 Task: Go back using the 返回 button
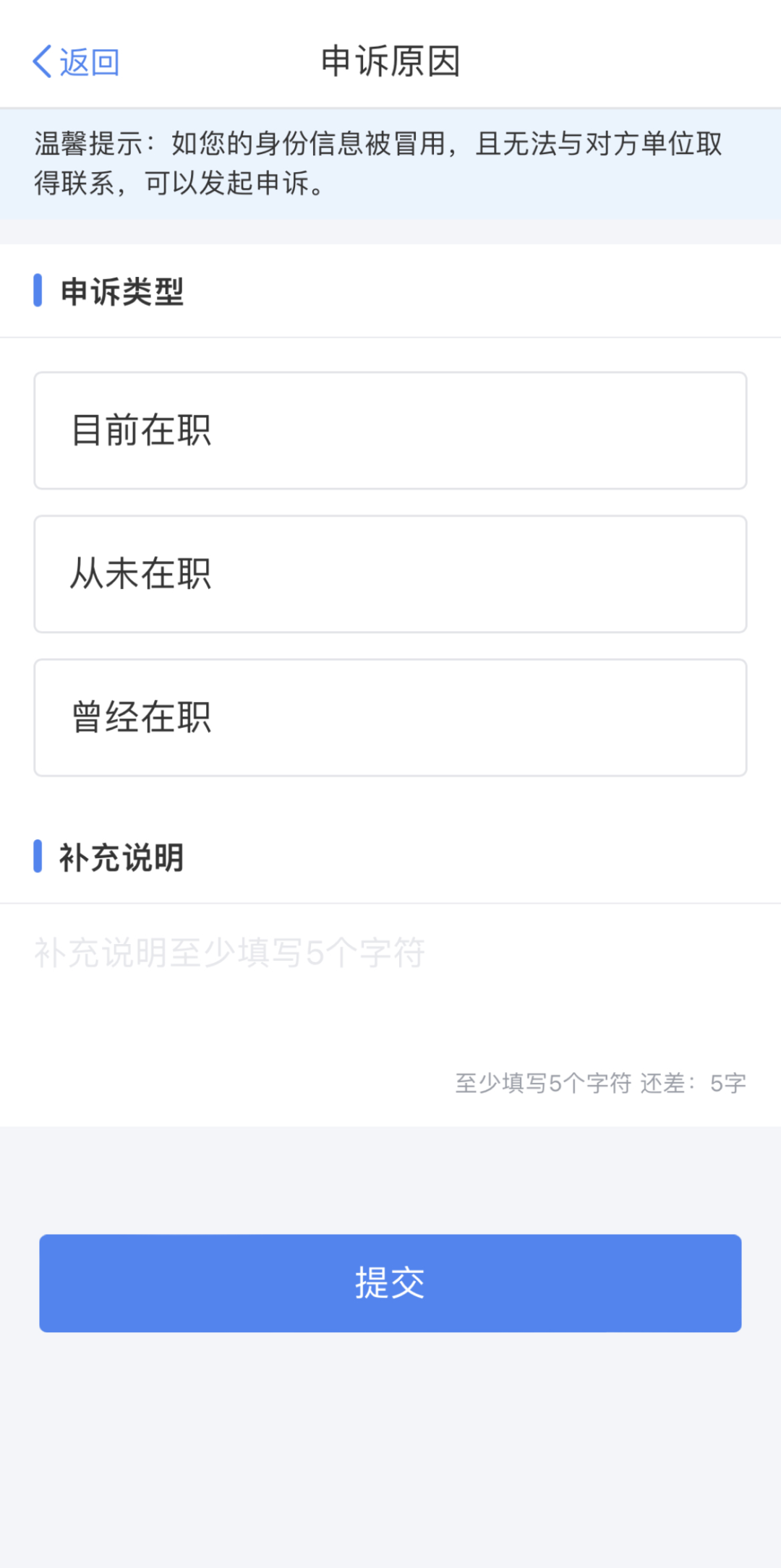coord(76,62)
